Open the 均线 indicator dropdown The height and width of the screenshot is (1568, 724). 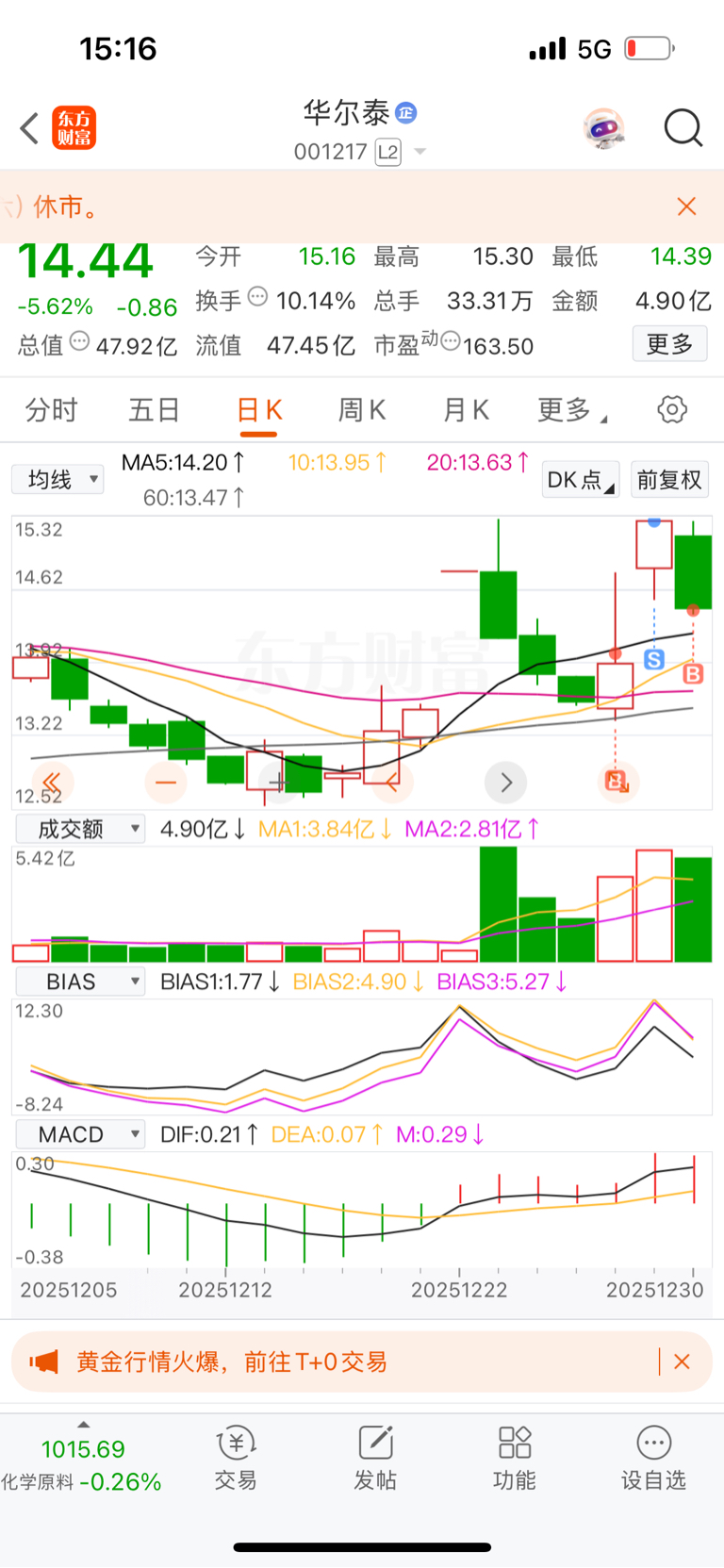coord(58,480)
